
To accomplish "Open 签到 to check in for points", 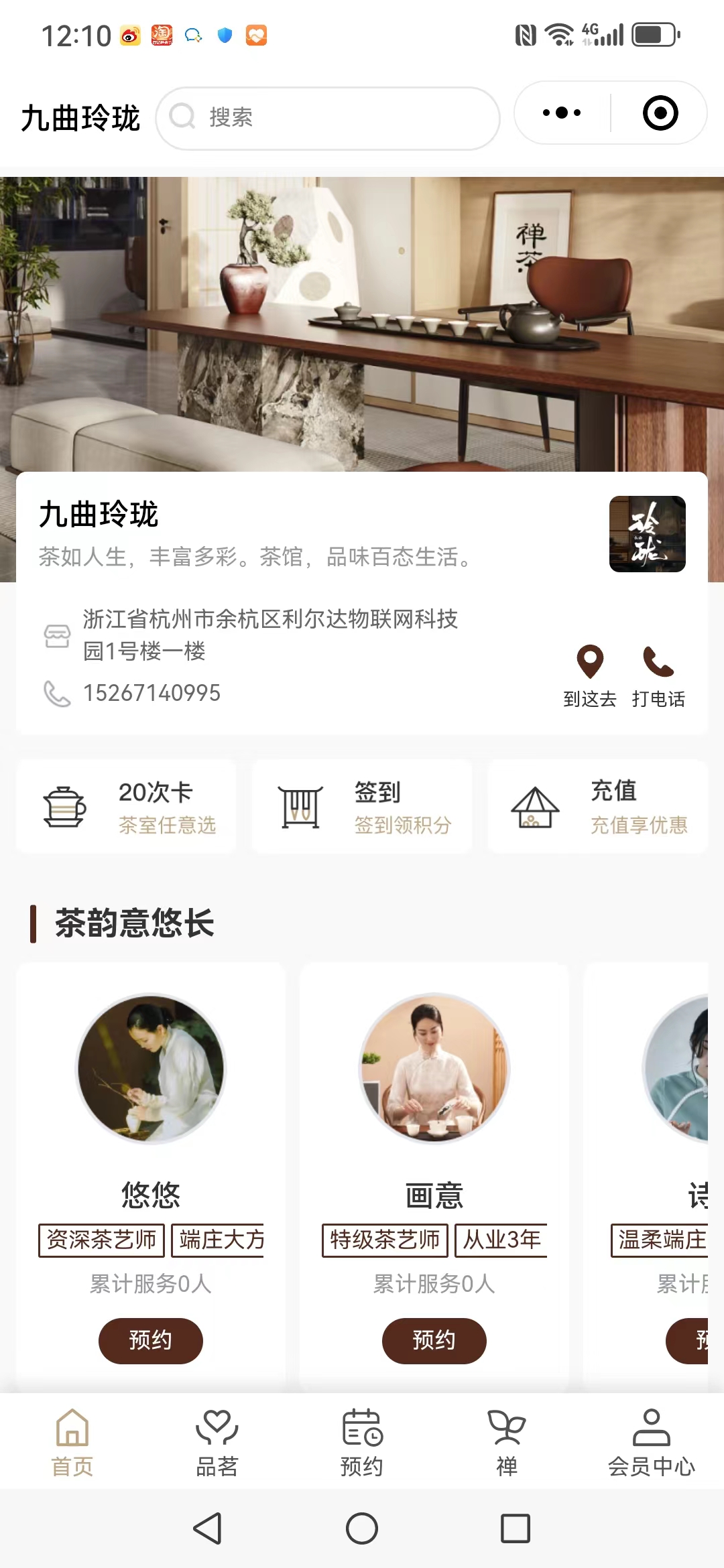I will (x=362, y=807).
